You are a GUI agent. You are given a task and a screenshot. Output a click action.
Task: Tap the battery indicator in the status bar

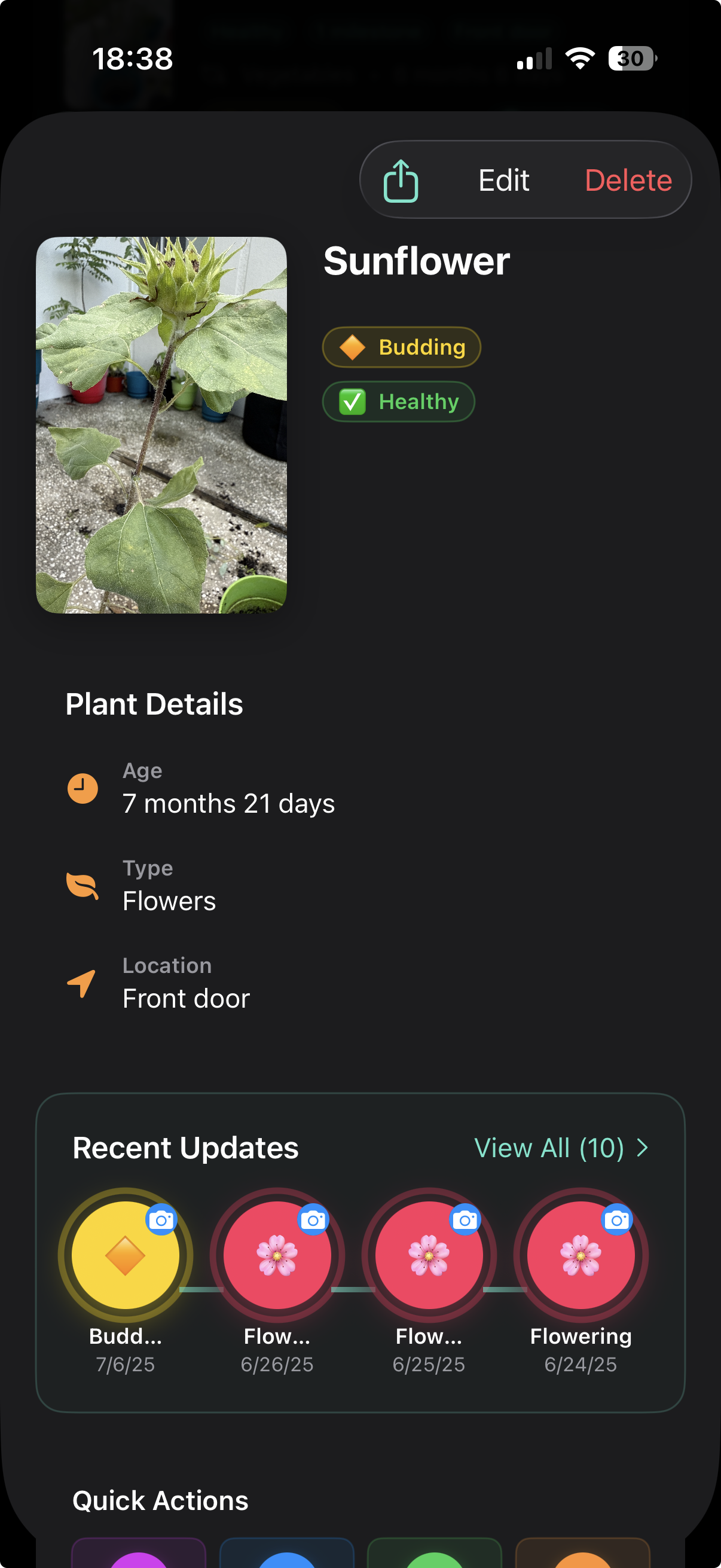point(630,57)
